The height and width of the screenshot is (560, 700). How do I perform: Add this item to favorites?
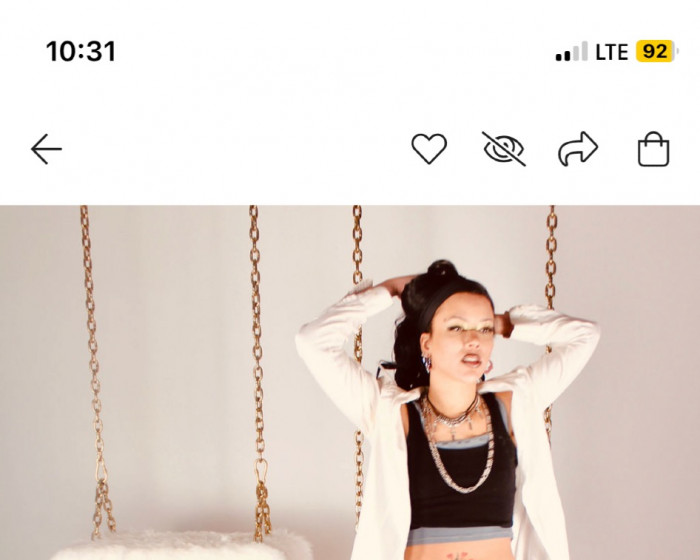pos(429,150)
